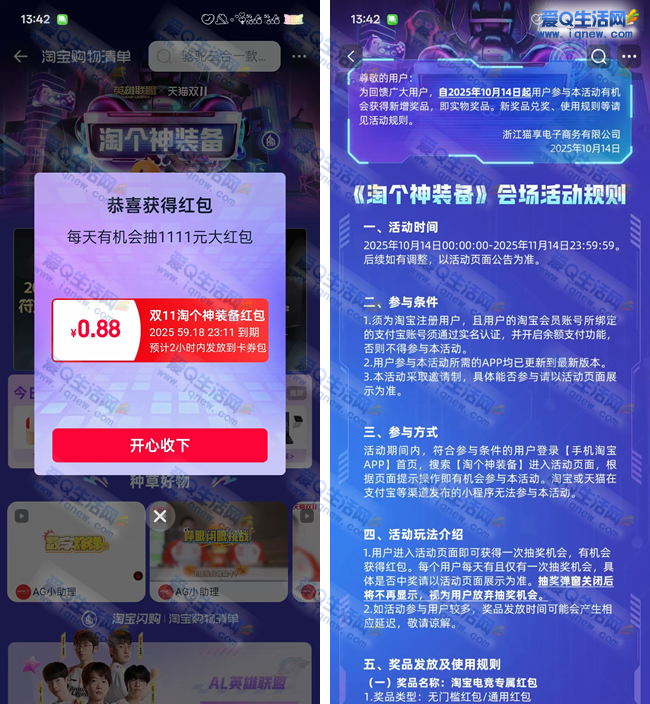Open the search box next to 淘宝购物清单

[x=213, y=56]
